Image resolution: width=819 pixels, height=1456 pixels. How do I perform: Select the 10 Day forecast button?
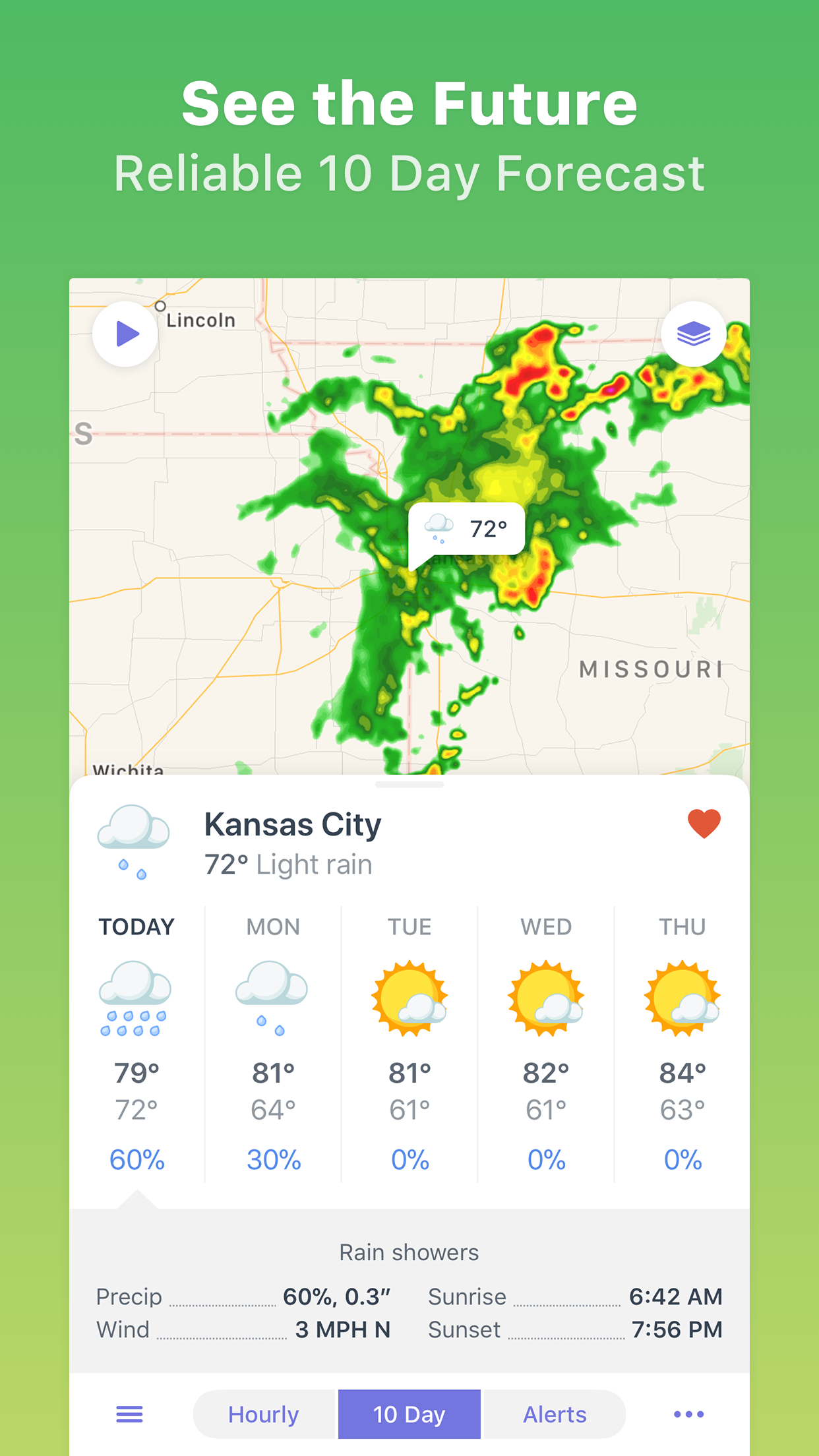(x=409, y=1414)
